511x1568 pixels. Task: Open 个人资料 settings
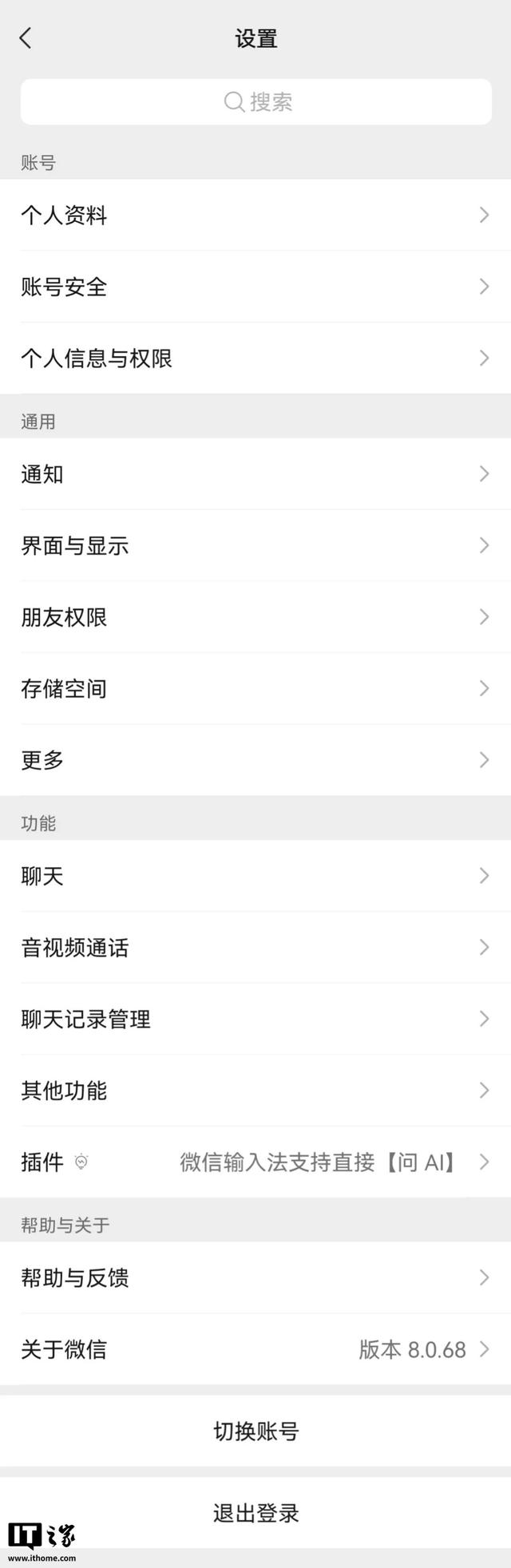pyautogui.click(x=255, y=215)
